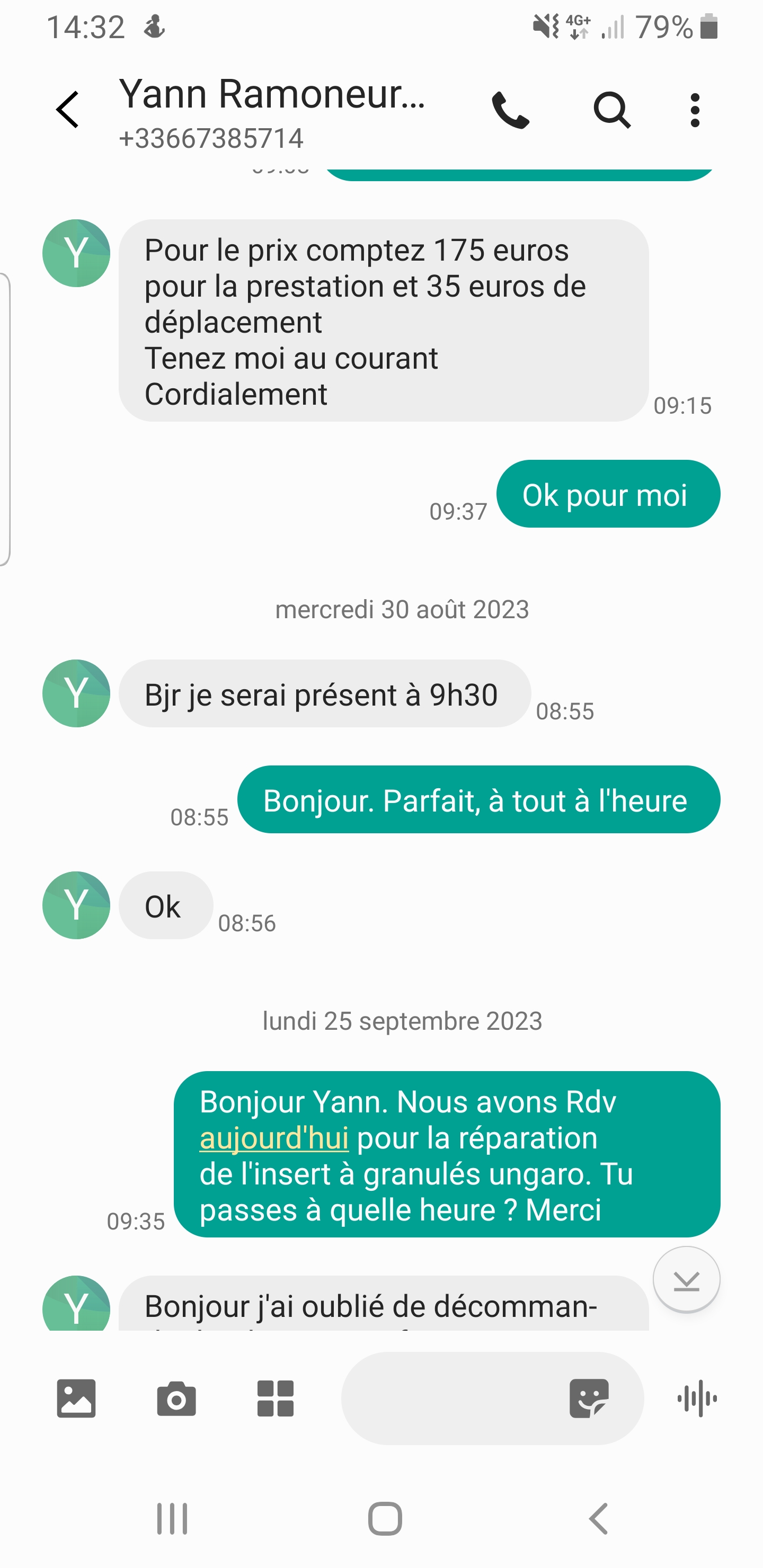Open recent apps from navigation bar
The height and width of the screenshot is (1568, 763).
coord(172,1518)
